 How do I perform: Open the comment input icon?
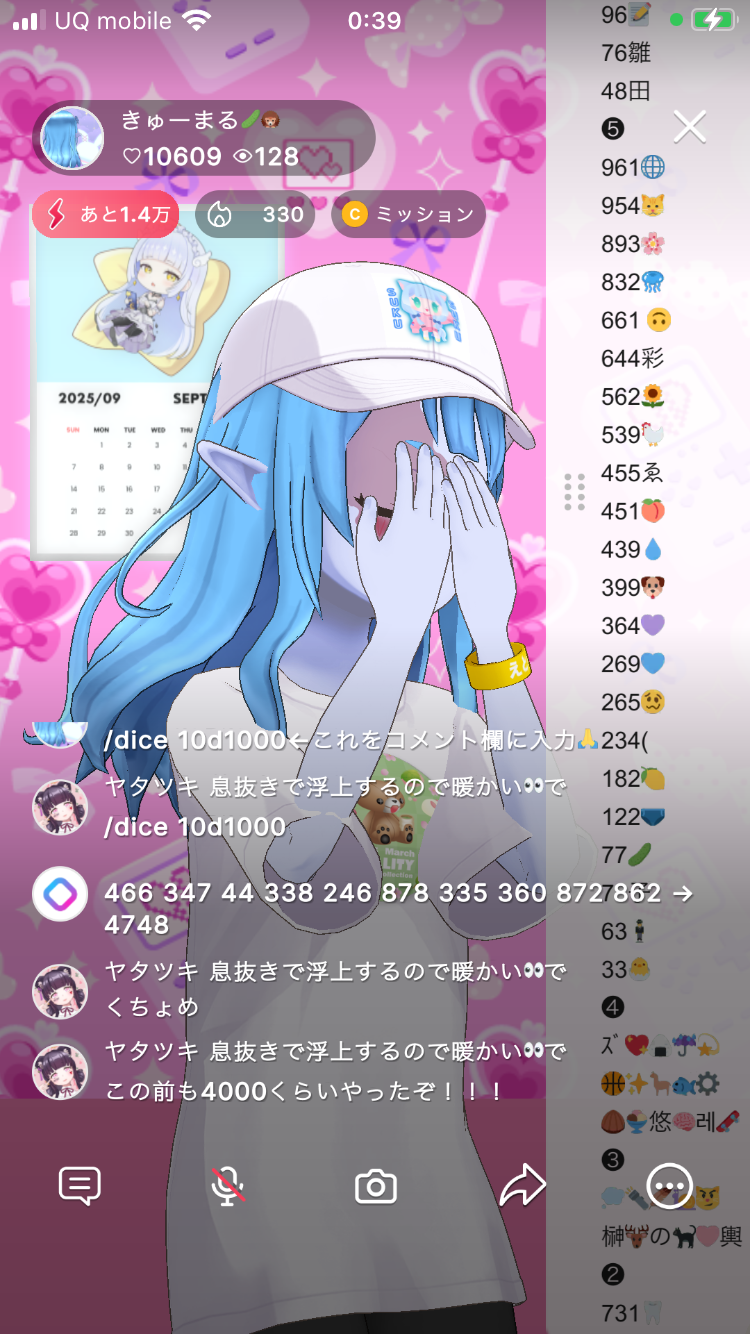80,1186
